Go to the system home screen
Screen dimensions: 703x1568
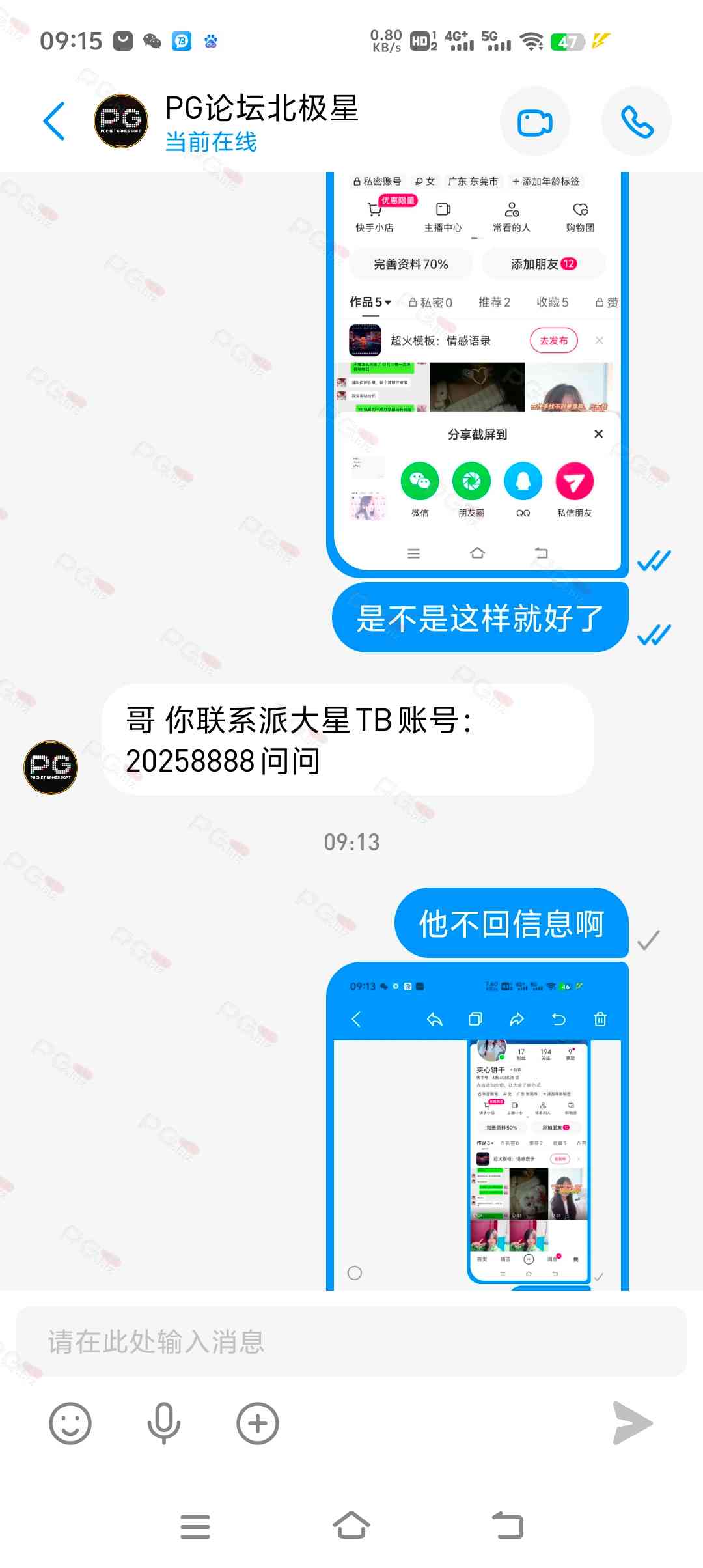(x=351, y=1525)
